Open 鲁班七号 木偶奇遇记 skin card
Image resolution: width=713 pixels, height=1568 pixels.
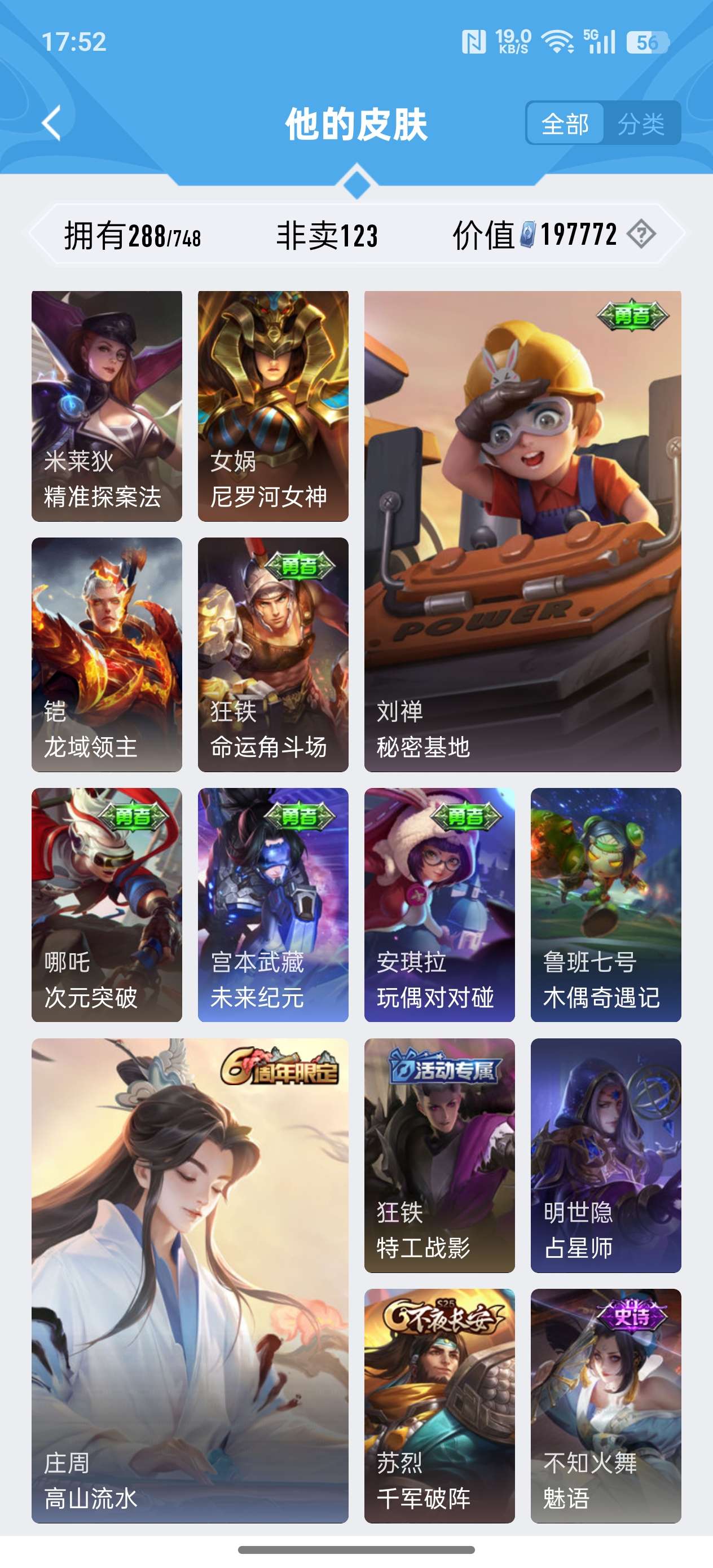(605, 905)
